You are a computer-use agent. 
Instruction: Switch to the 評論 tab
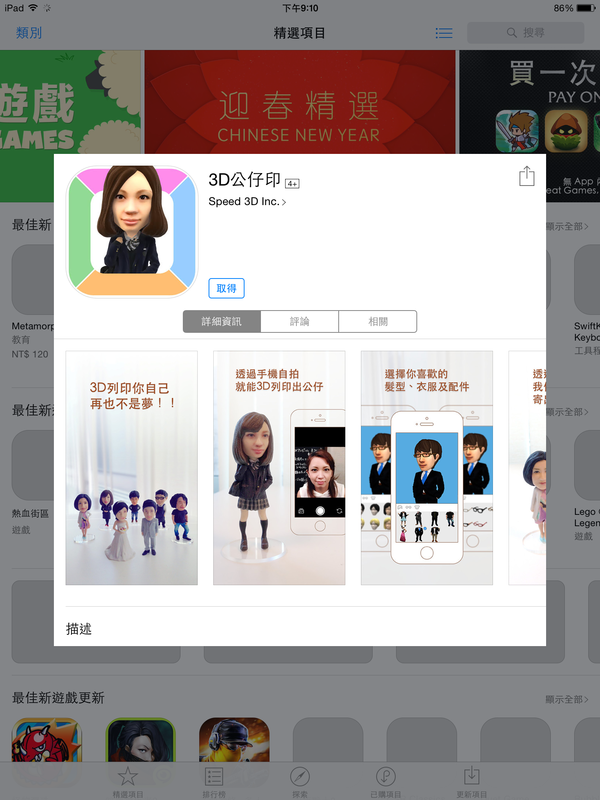299,322
